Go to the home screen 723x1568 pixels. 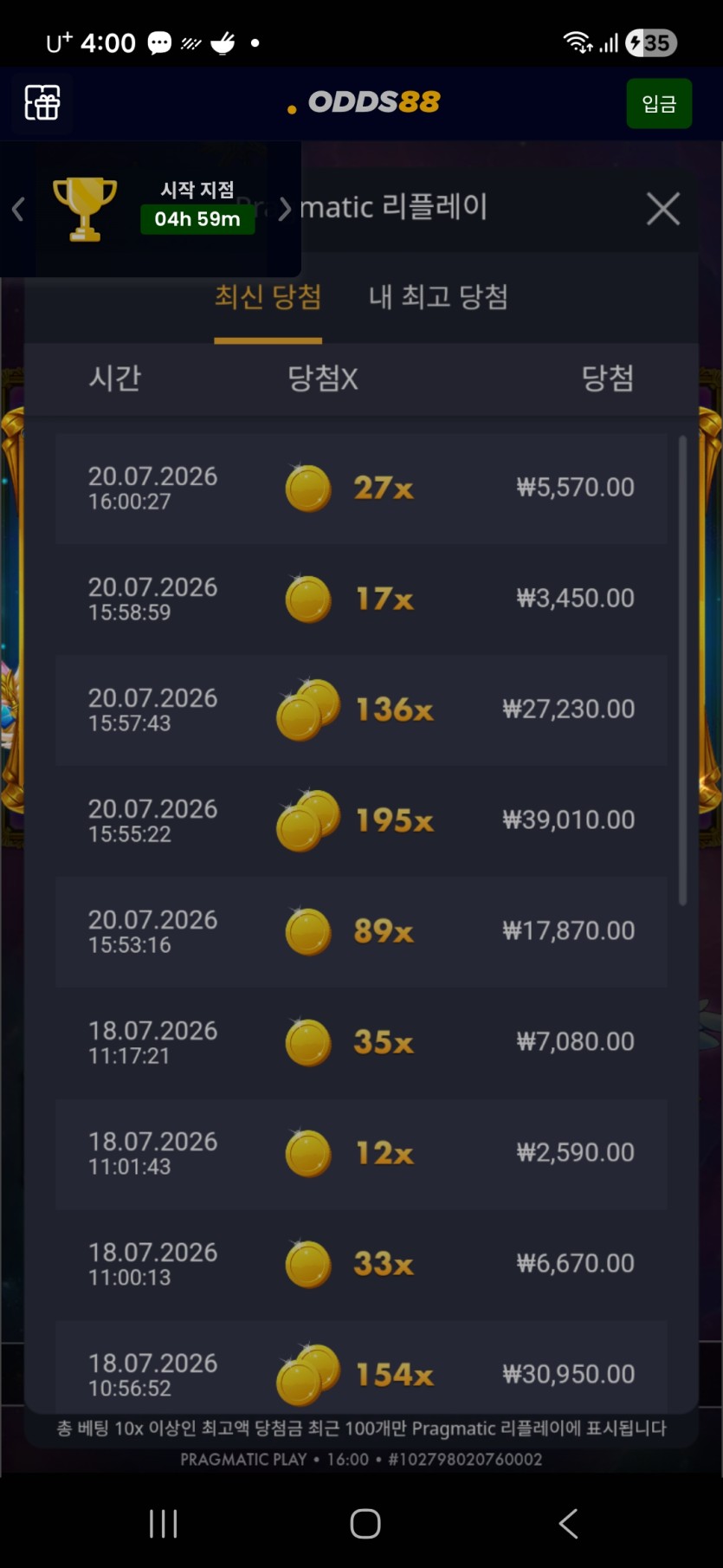365,1523
